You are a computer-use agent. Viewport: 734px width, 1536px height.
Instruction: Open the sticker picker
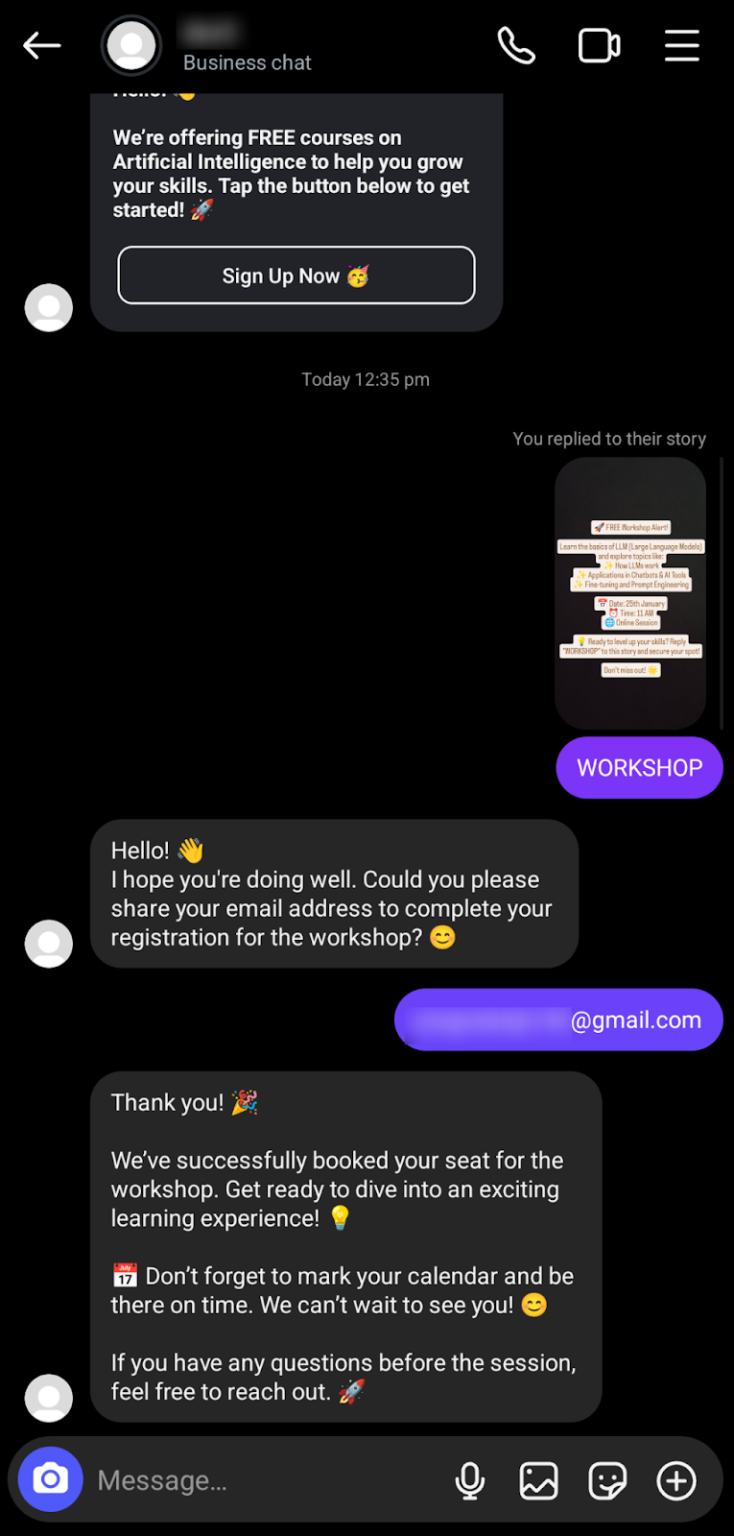point(607,1480)
